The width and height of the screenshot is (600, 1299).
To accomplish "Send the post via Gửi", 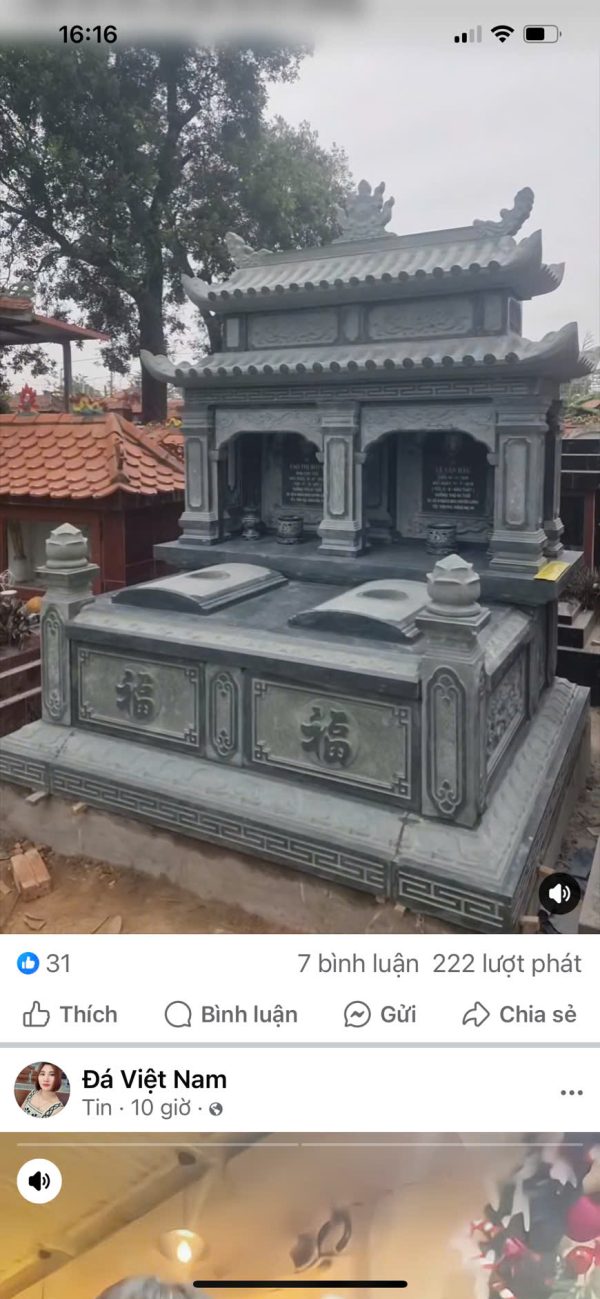I will (380, 1015).
